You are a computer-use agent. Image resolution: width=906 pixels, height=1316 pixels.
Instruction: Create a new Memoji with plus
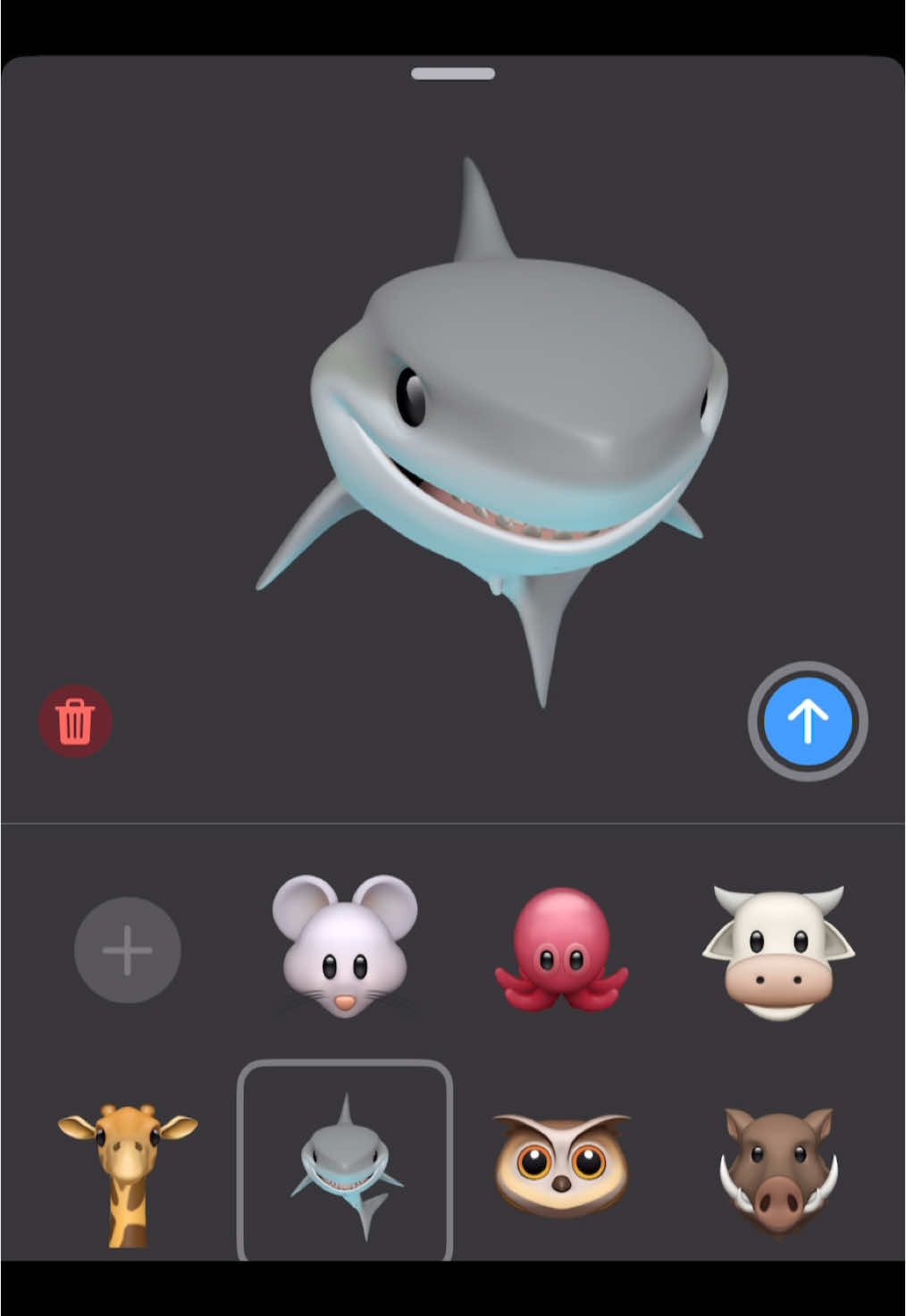pyautogui.click(x=127, y=950)
